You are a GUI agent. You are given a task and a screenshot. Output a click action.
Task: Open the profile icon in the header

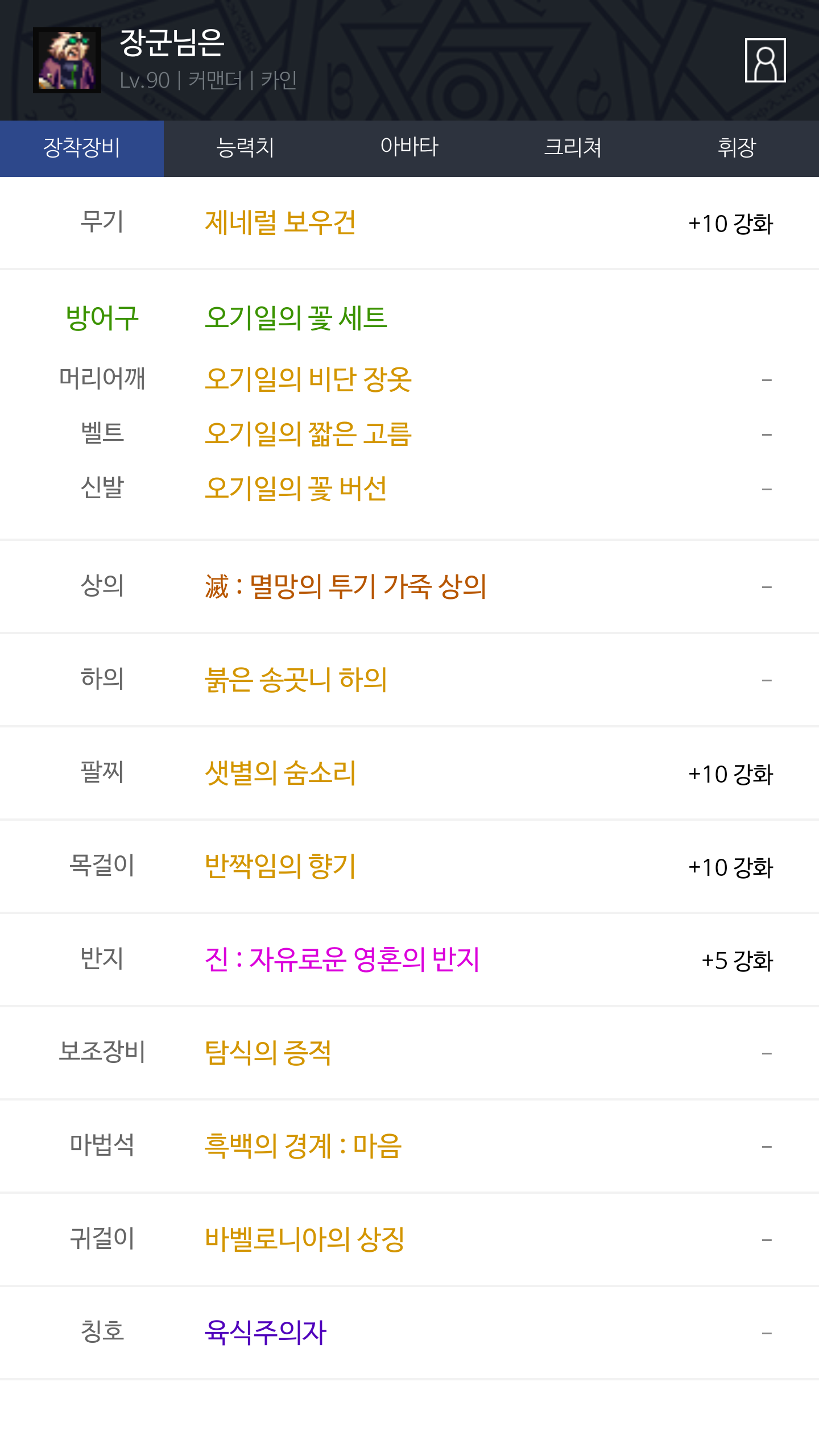click(765, 60)
